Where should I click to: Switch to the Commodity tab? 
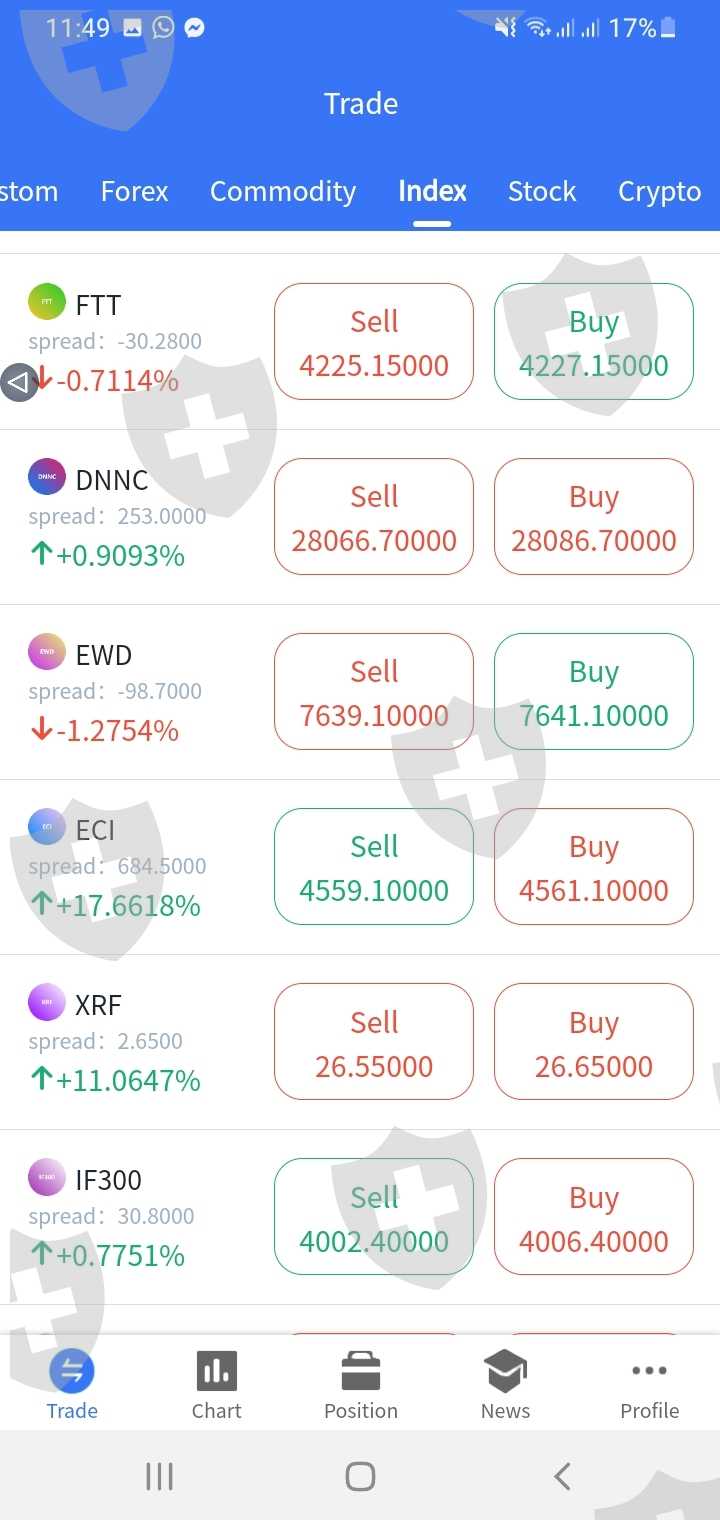coord(283,191)
